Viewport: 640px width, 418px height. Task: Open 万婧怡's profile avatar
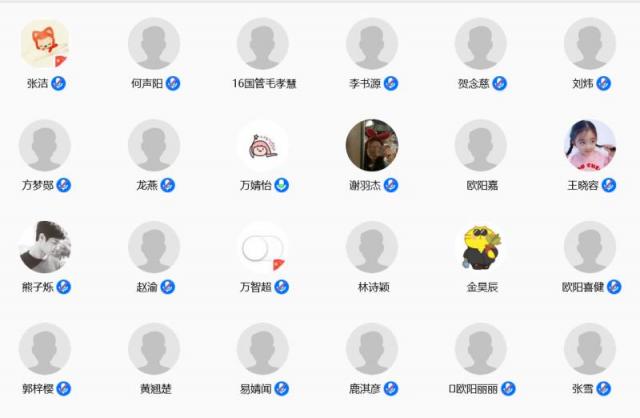coord(263,146)
